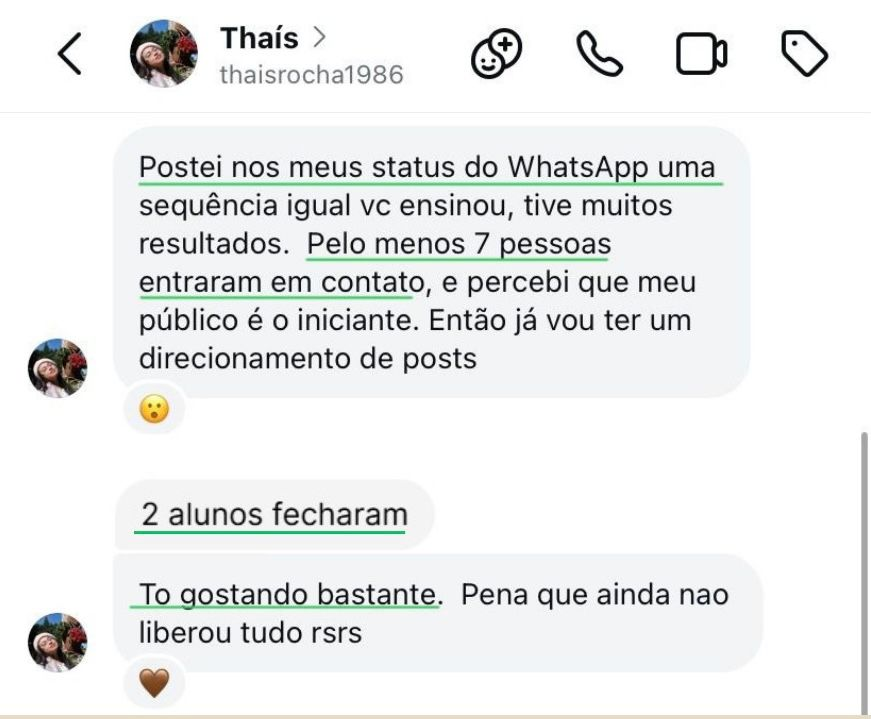This screenshot has height=719, width=871.
Task: Open Thaís profile details from the header
Action: tap(272, 40)
